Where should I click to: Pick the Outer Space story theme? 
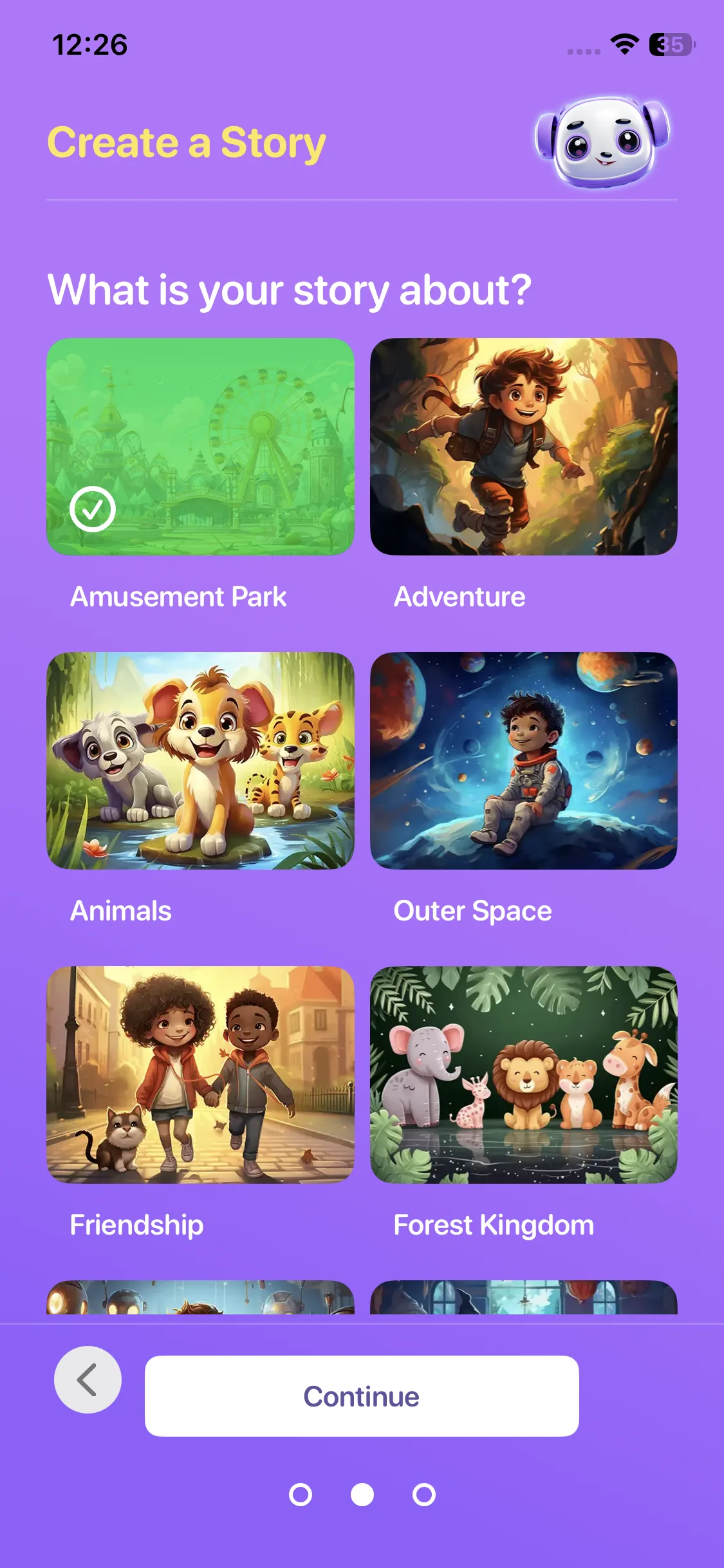523,761
